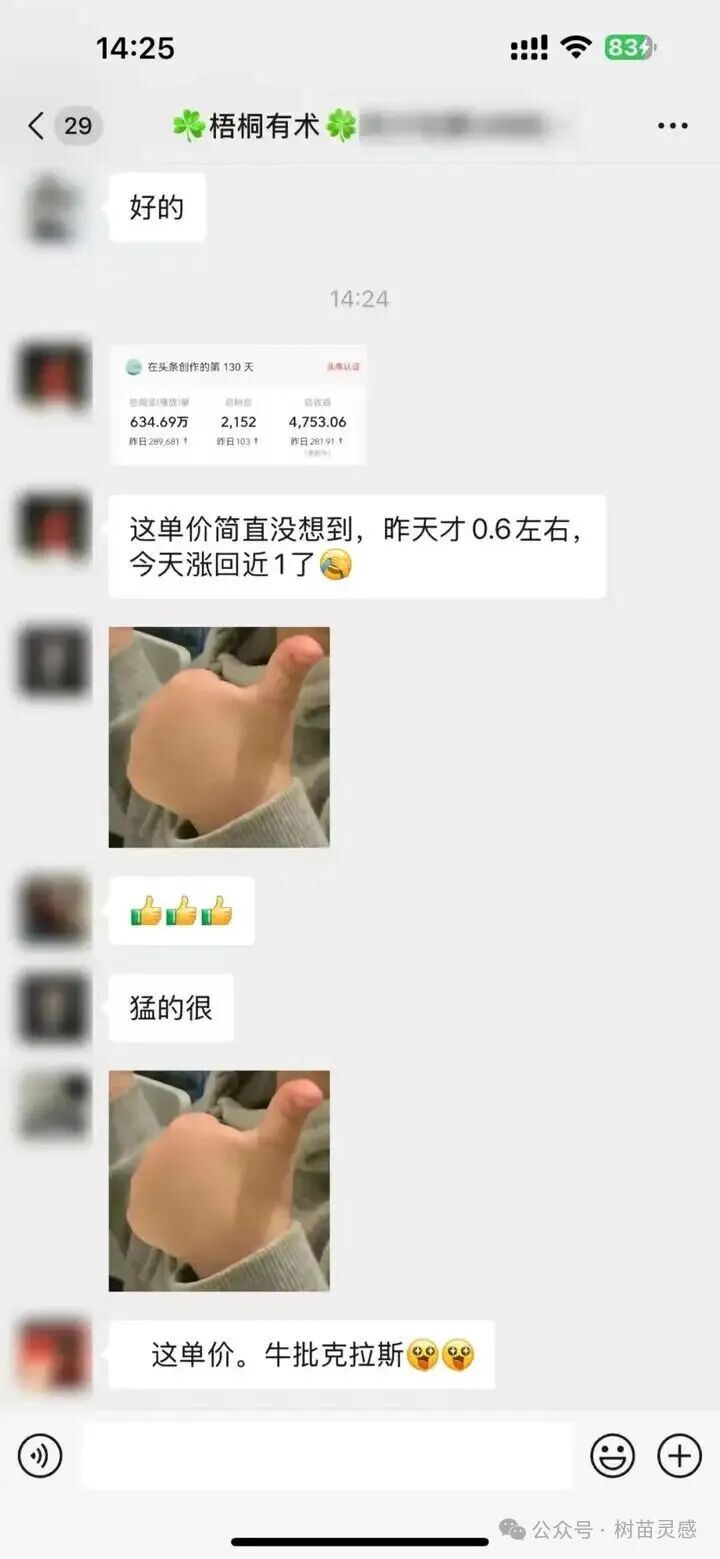Image resolution: width=720 pixels, height=1559 pixels.
Task: Select the Wi-Fi icon in status bar
Action: (576, 46)
